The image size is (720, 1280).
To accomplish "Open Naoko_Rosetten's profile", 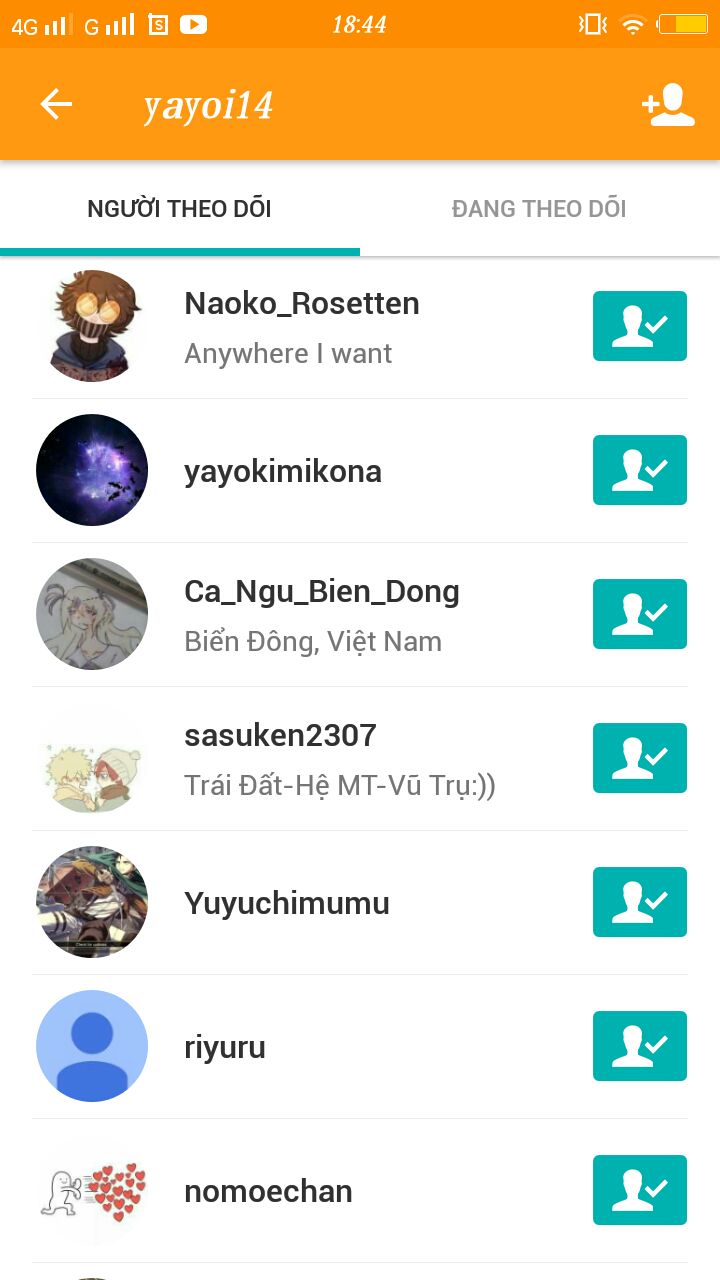I will pyautogui.click(x=301, y=304).
